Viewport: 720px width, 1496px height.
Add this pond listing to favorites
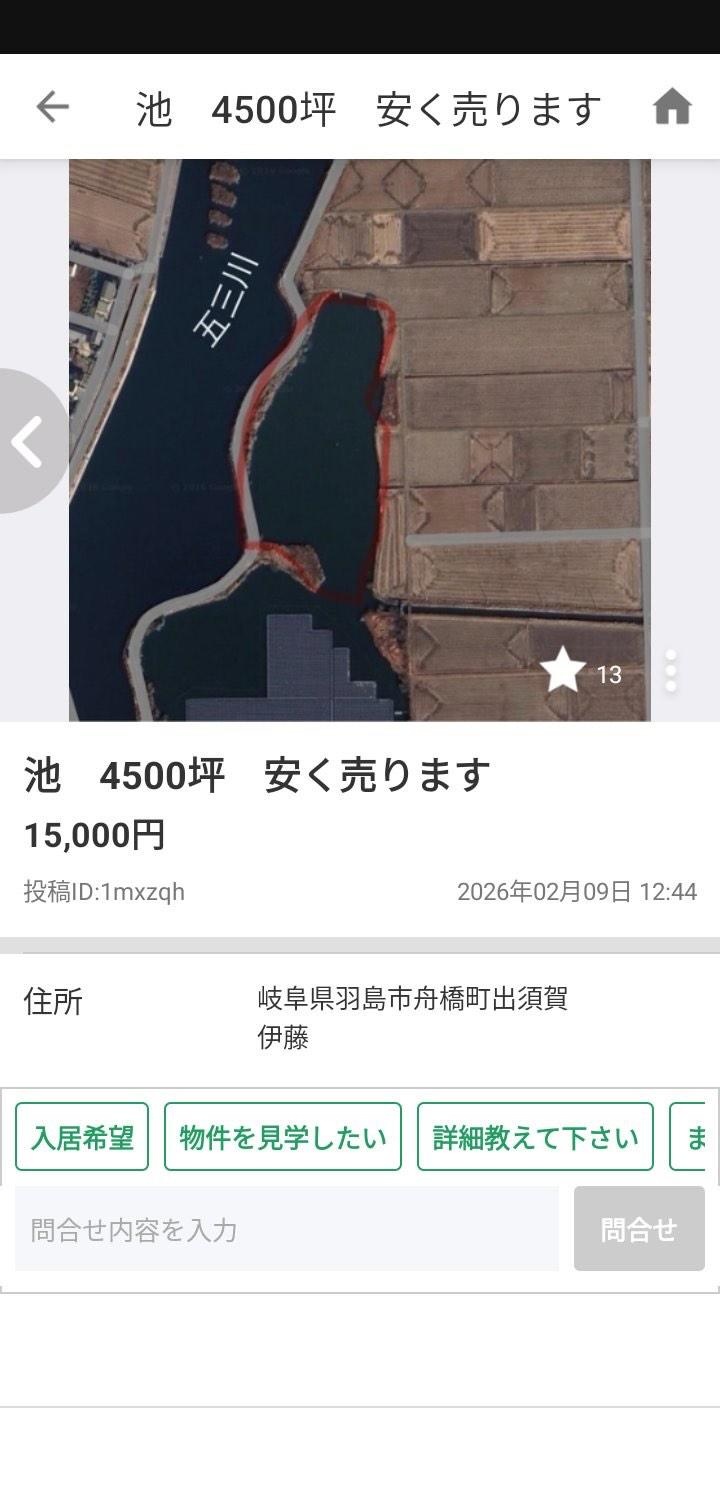(563, 671)
